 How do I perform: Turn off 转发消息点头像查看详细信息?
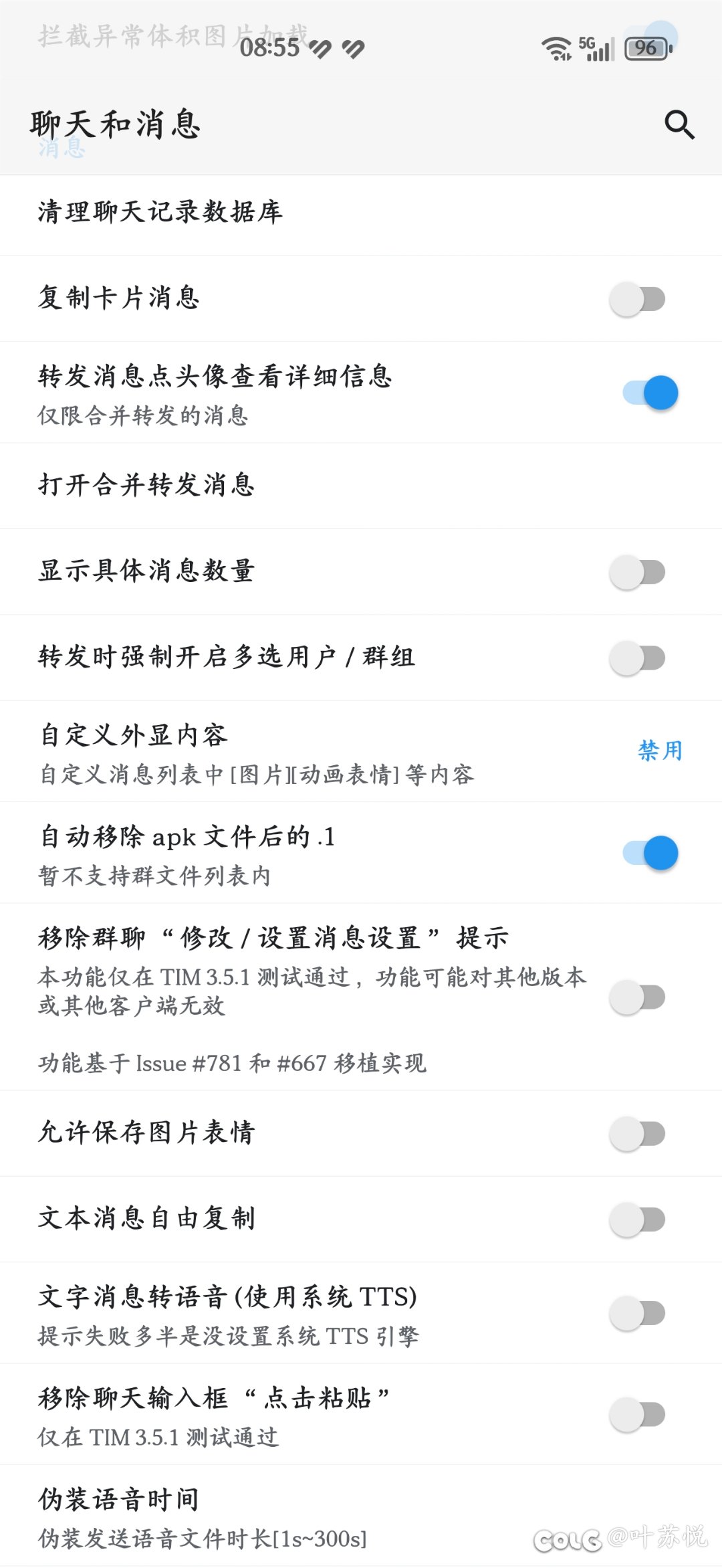(650, 393)
